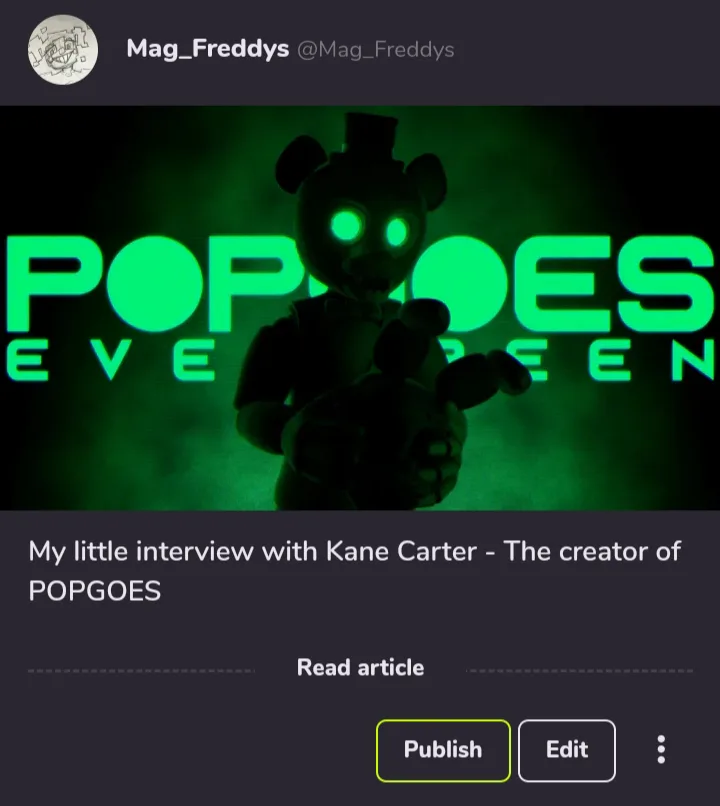The image size is (720, 806).
Task: Publish the interview article
Action: pos(443,750)
